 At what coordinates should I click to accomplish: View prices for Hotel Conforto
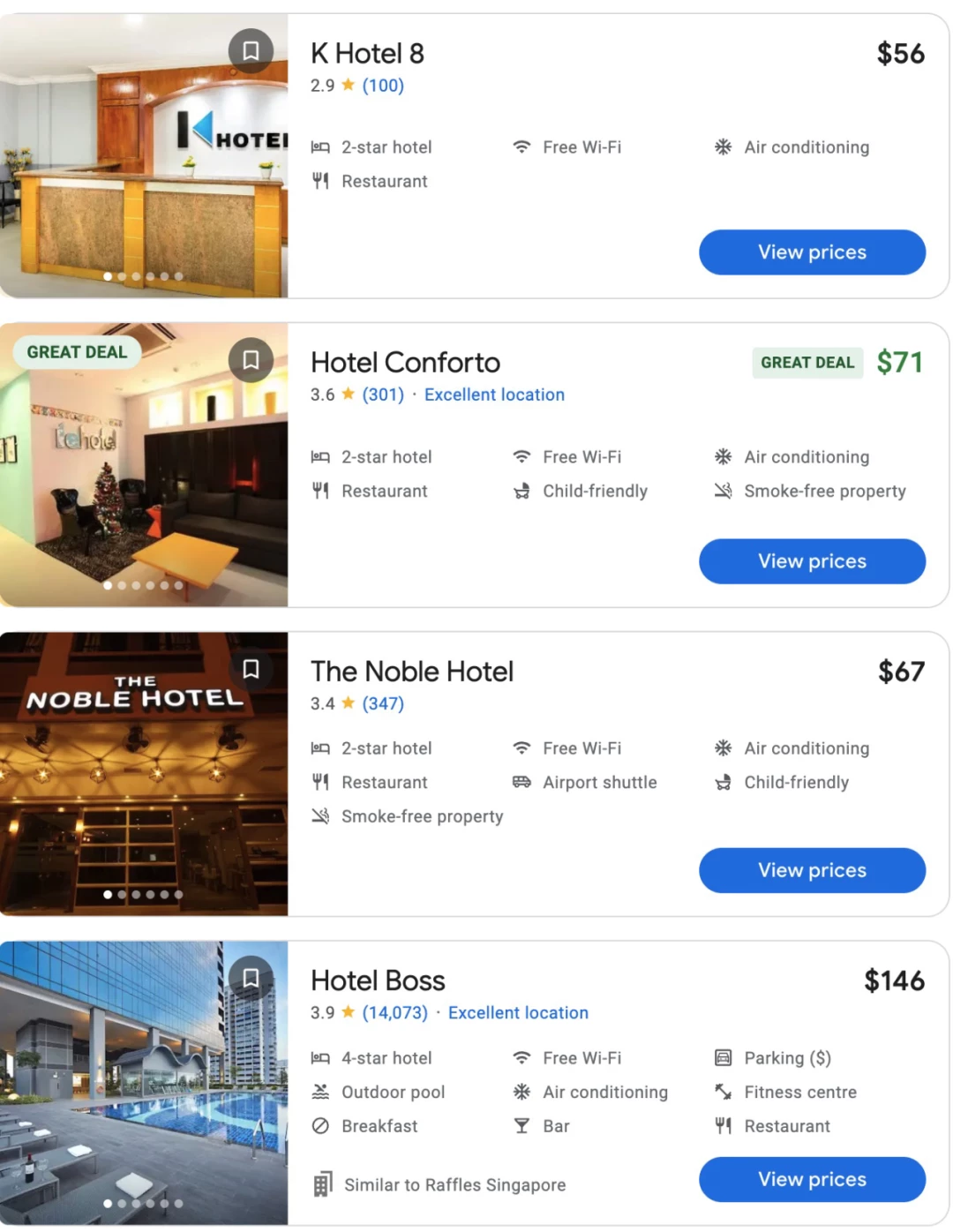812,561
